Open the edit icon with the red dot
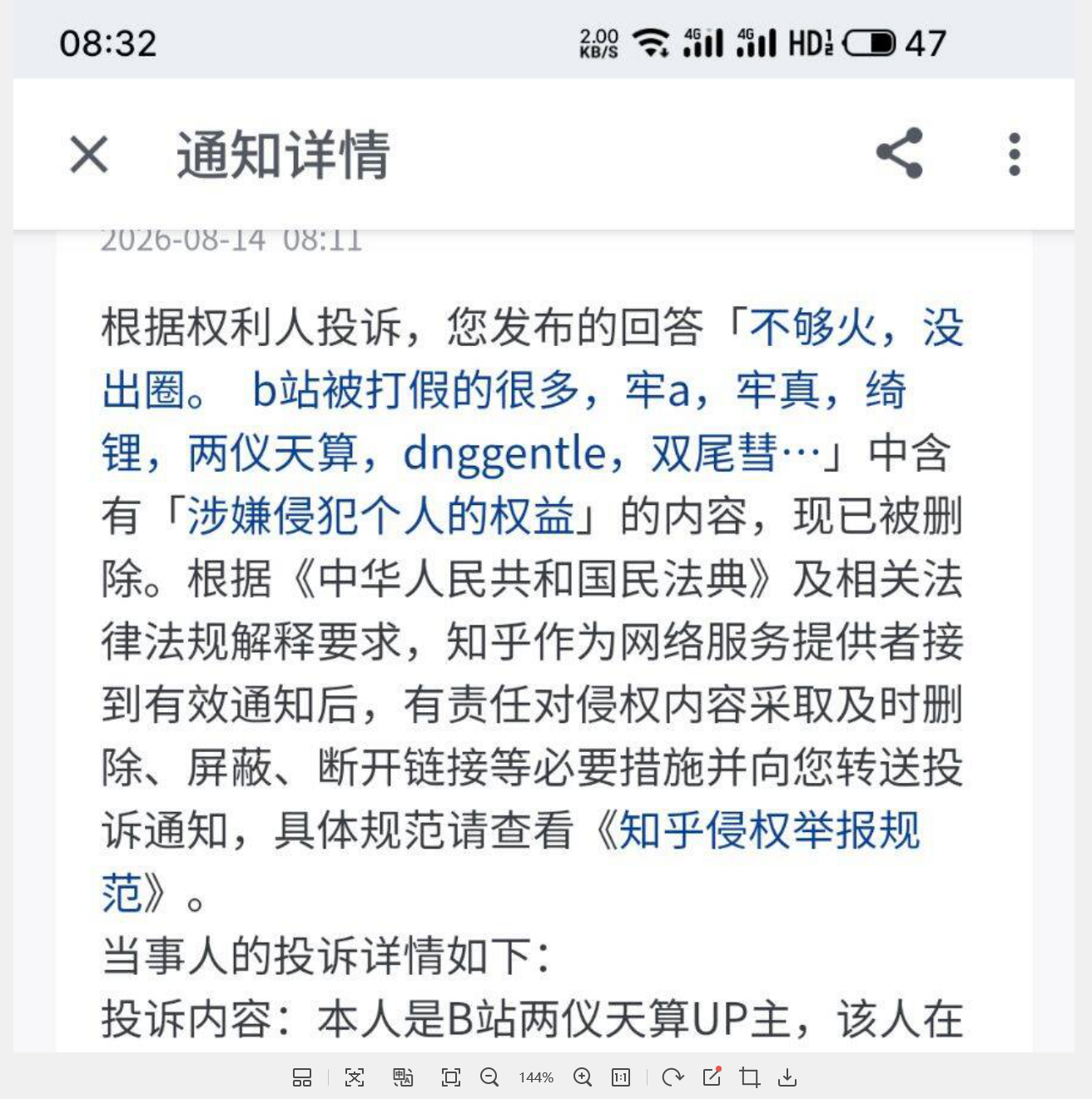The height and width of the screenshot is (1099, 1092). coord(712,1077)
